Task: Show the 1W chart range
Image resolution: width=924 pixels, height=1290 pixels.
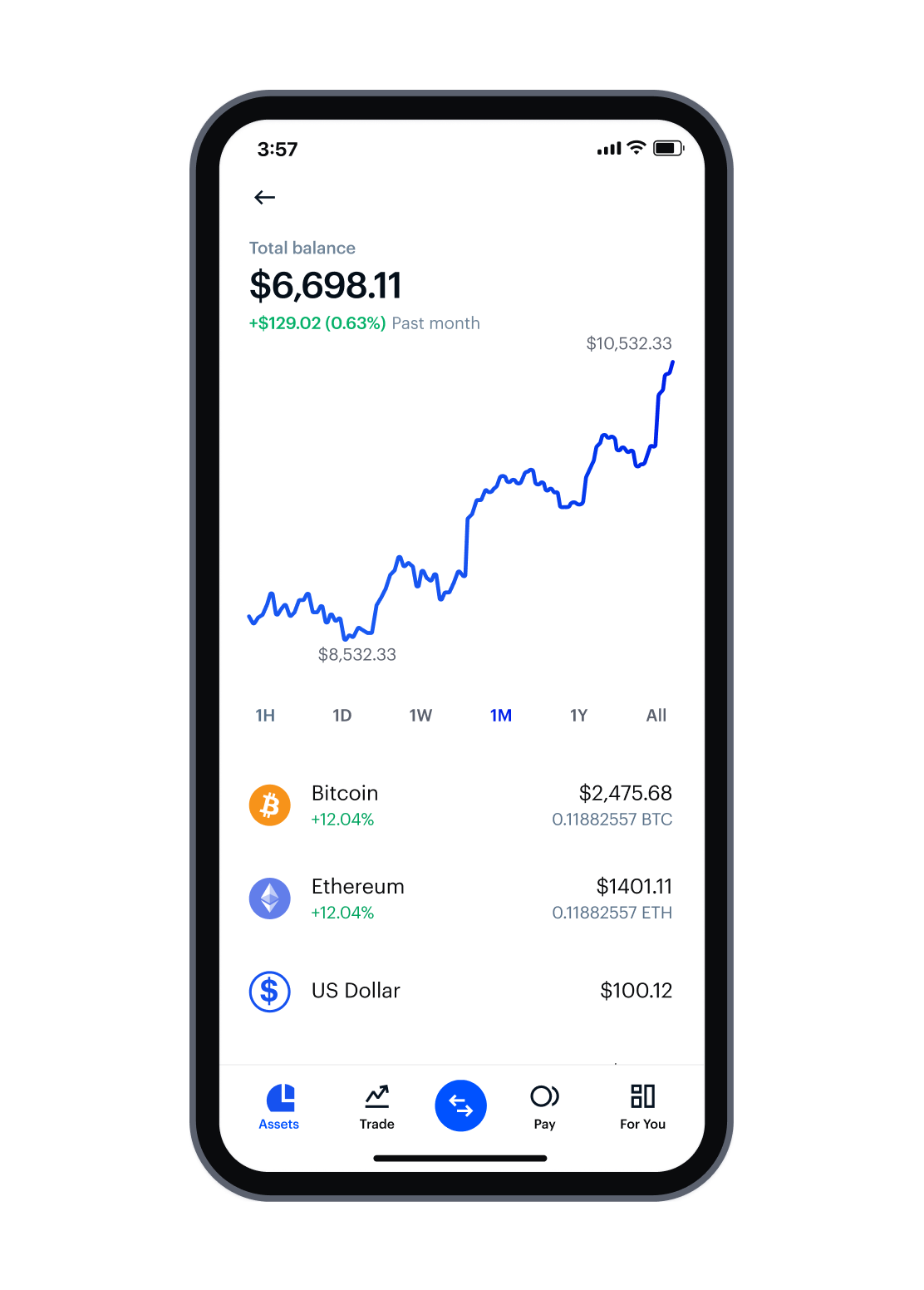Action: click(420, 716)
